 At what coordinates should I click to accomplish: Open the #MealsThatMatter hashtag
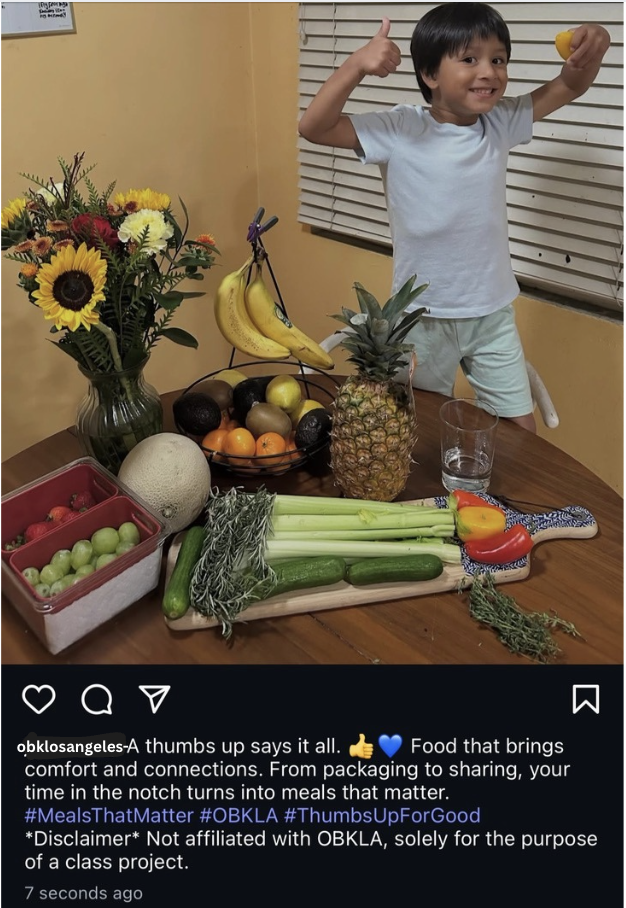(x=109, y=815)
